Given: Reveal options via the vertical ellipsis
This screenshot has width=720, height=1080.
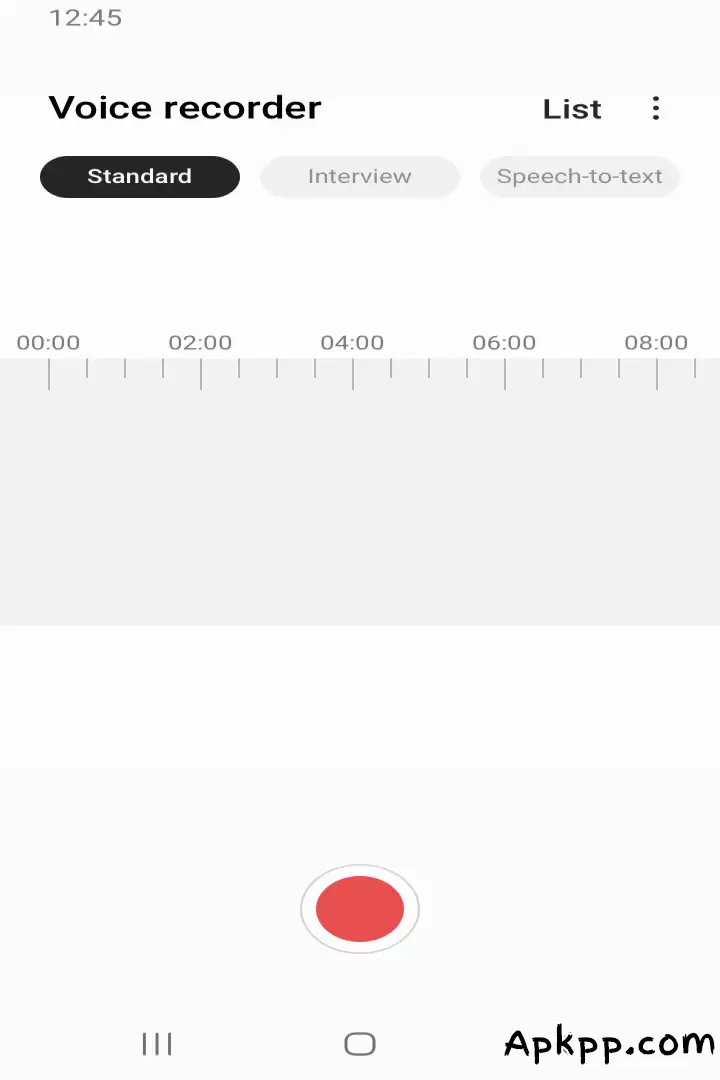Looking at the screenshot, I should (656, 108).
